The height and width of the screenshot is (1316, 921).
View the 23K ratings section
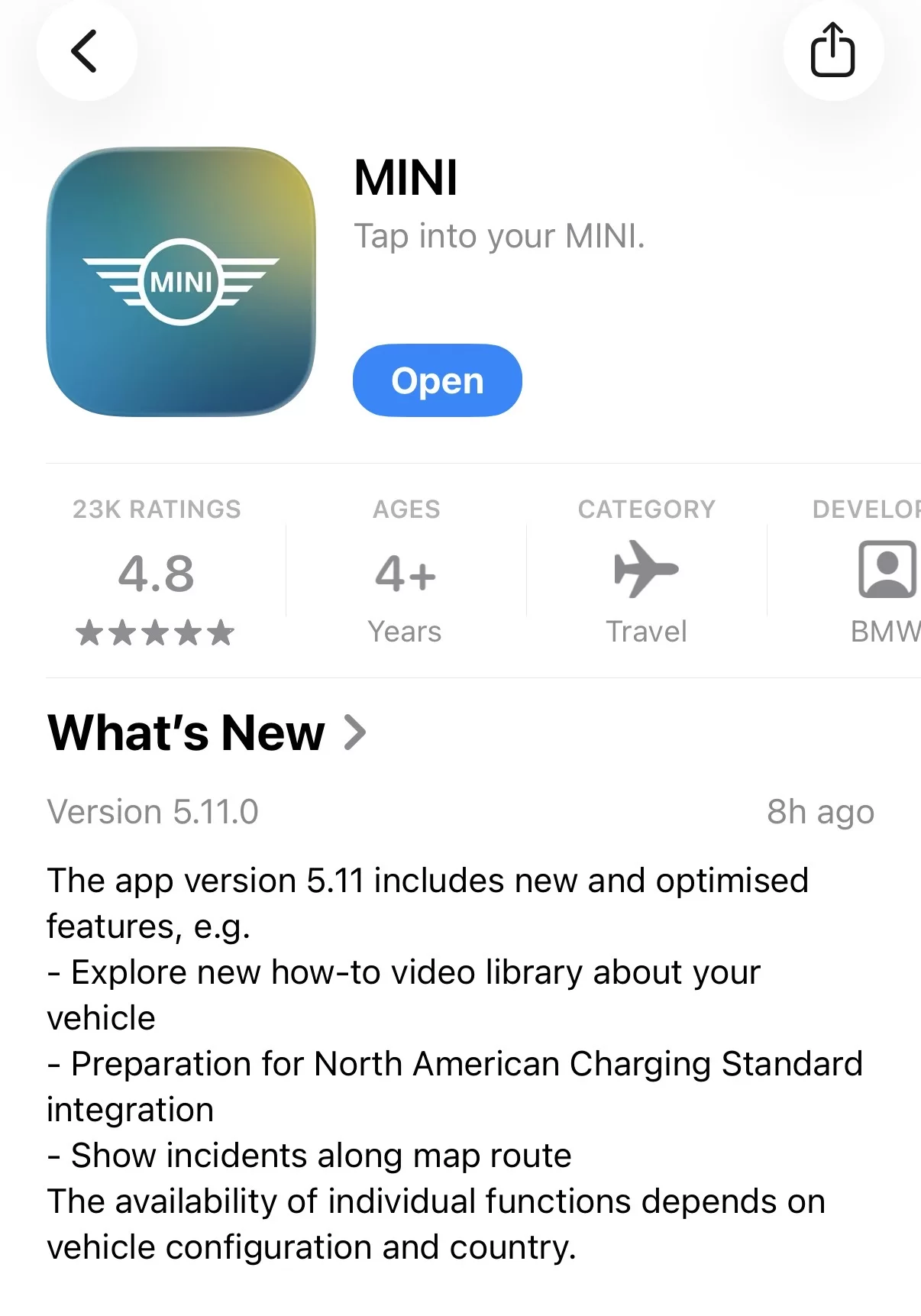tap(157, 573)
